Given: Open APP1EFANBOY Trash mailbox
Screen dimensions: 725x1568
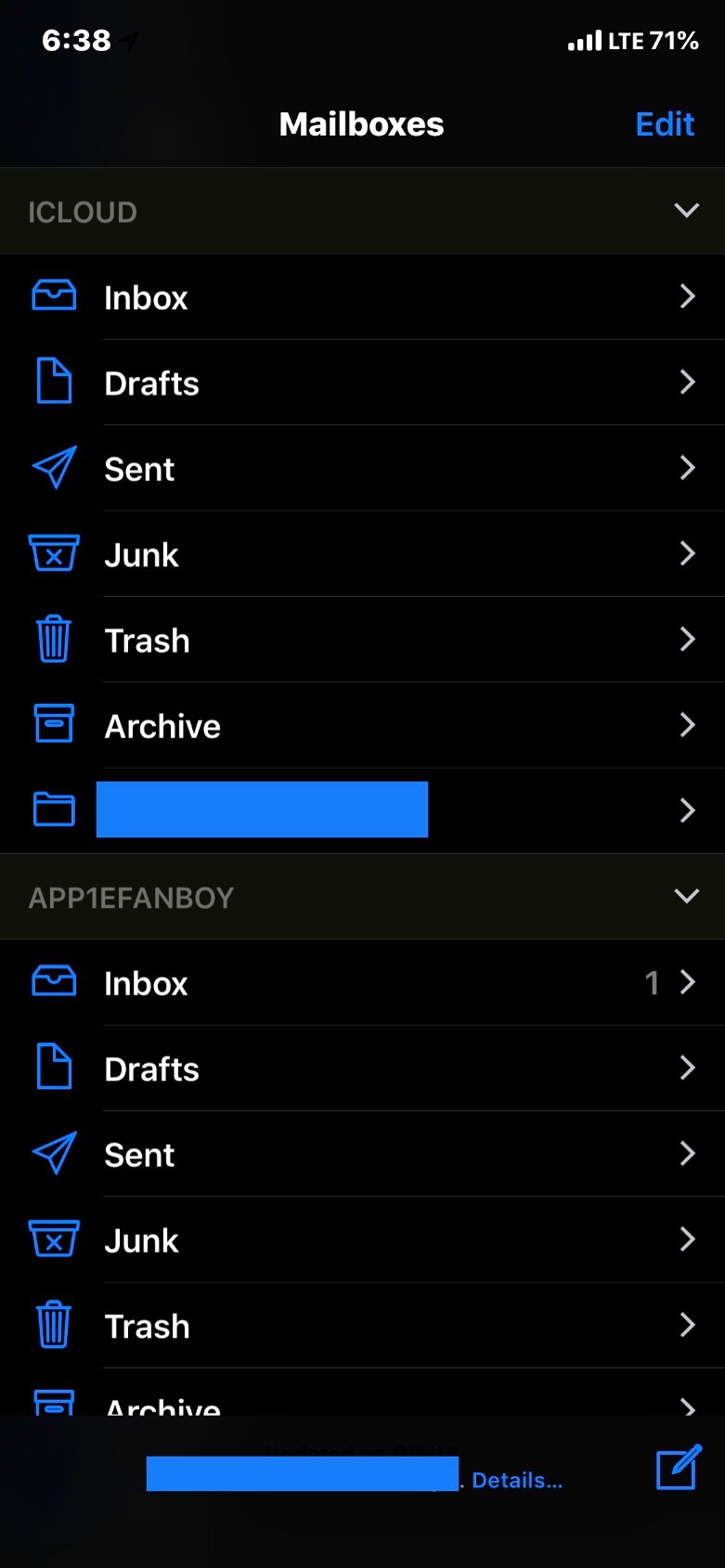Looking at the screenshot, I should click(362, 1326).
